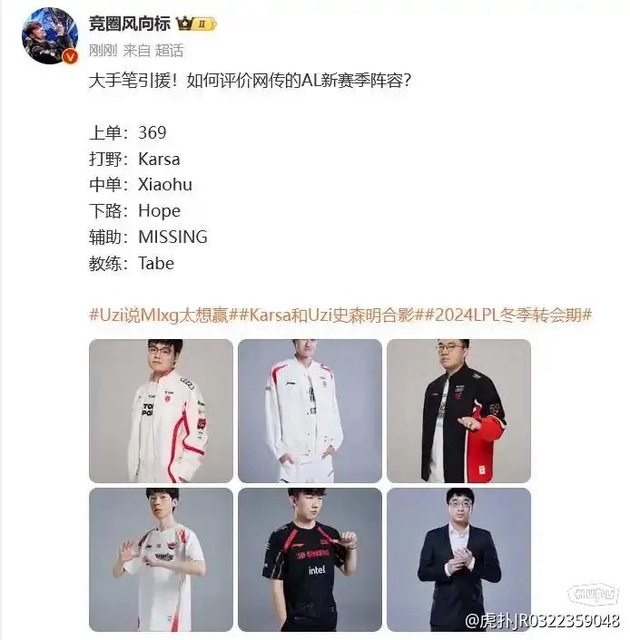
Task: Open the 竞圈风向标 profile avatar
Action: (x=49, y=35)
